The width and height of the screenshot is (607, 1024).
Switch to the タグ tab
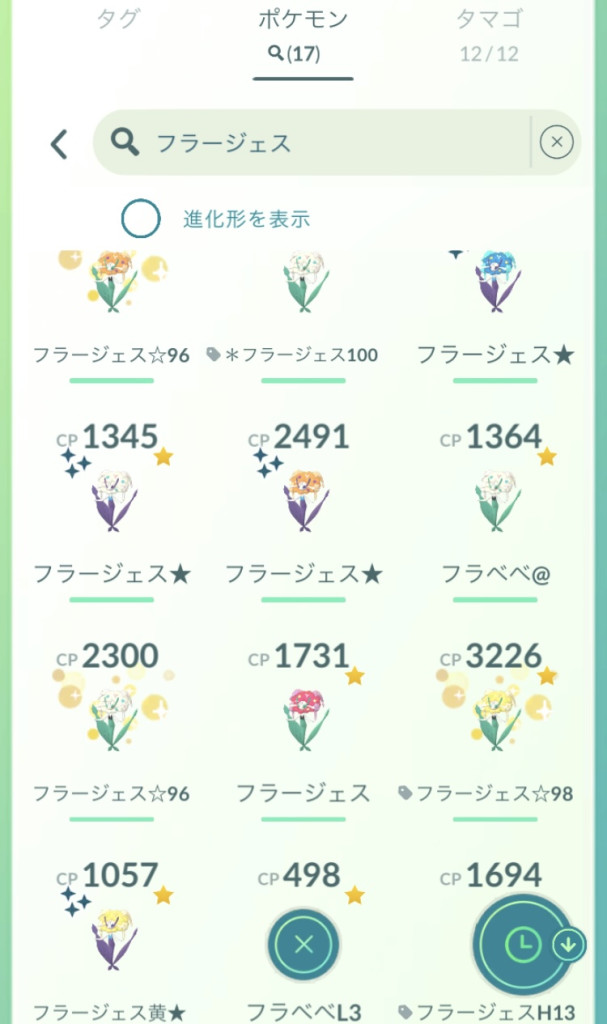pyautogui.click(x=118, y=19)
